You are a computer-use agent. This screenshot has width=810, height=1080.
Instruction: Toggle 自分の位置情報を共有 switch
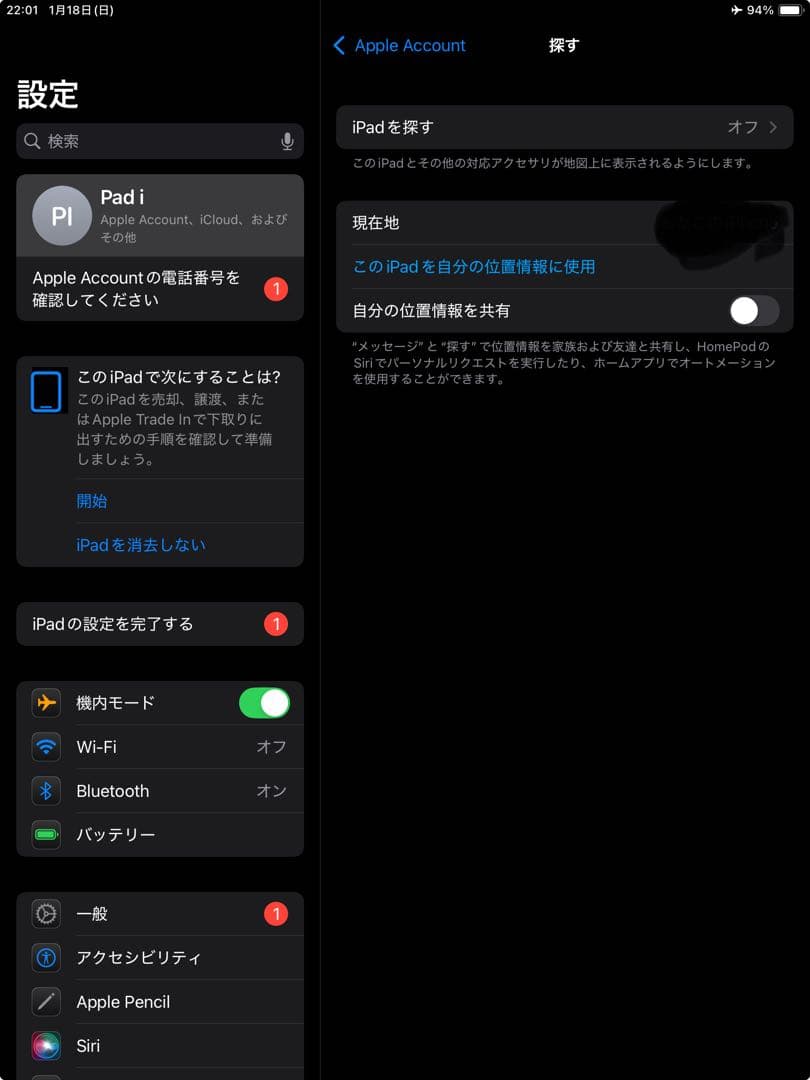point(753,311)
